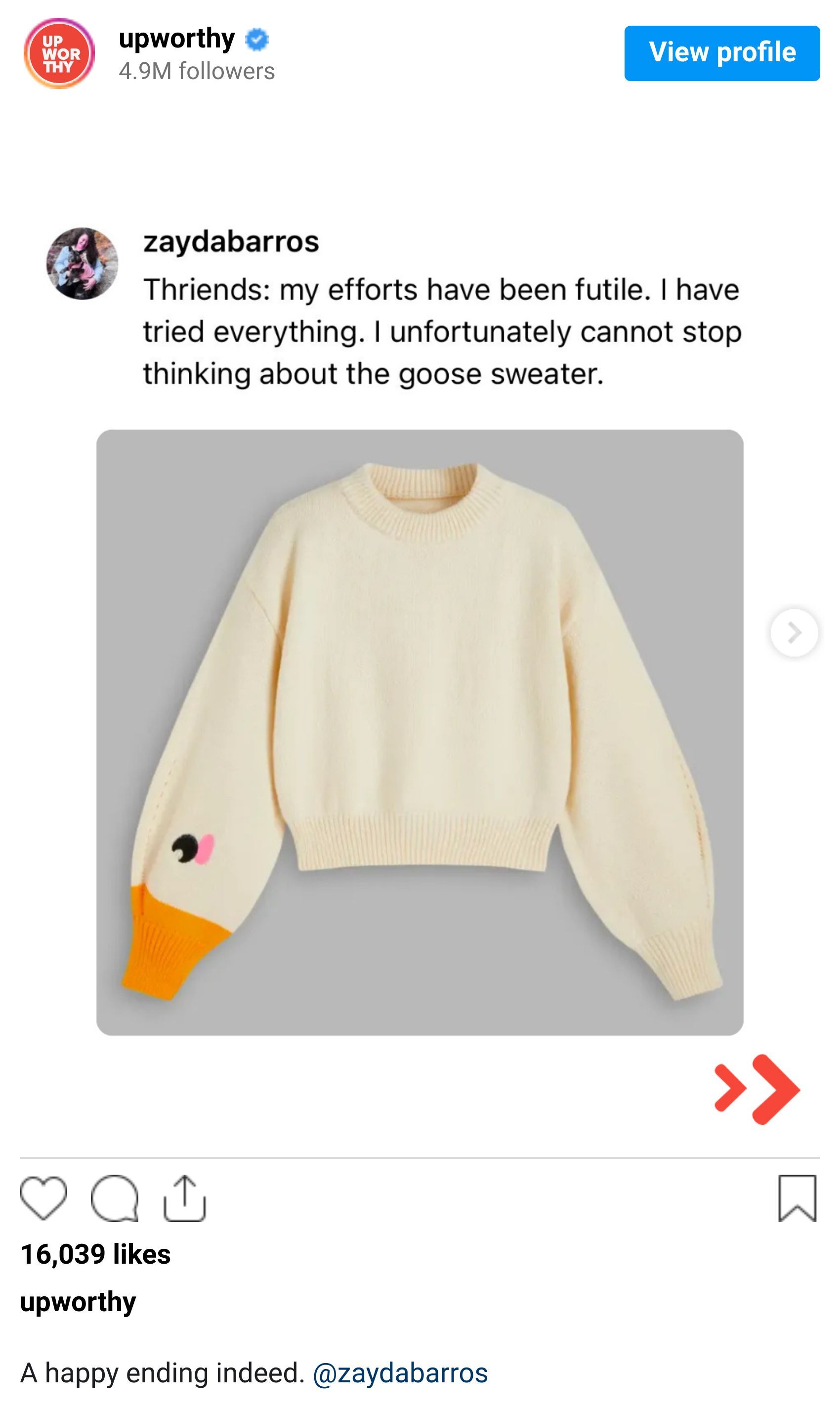Share this post
This screenshot has height=1412, width=840.
click(184, 1198)
